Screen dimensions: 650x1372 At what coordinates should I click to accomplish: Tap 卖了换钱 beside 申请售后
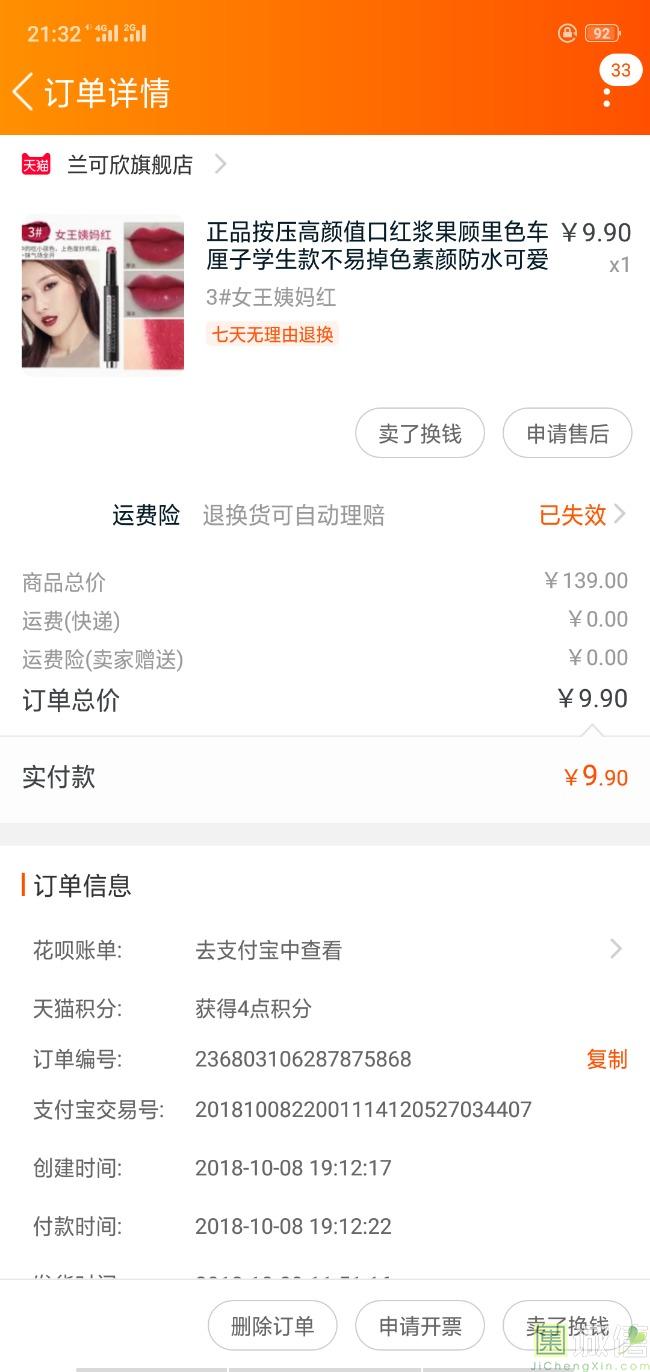click(420, 434)
